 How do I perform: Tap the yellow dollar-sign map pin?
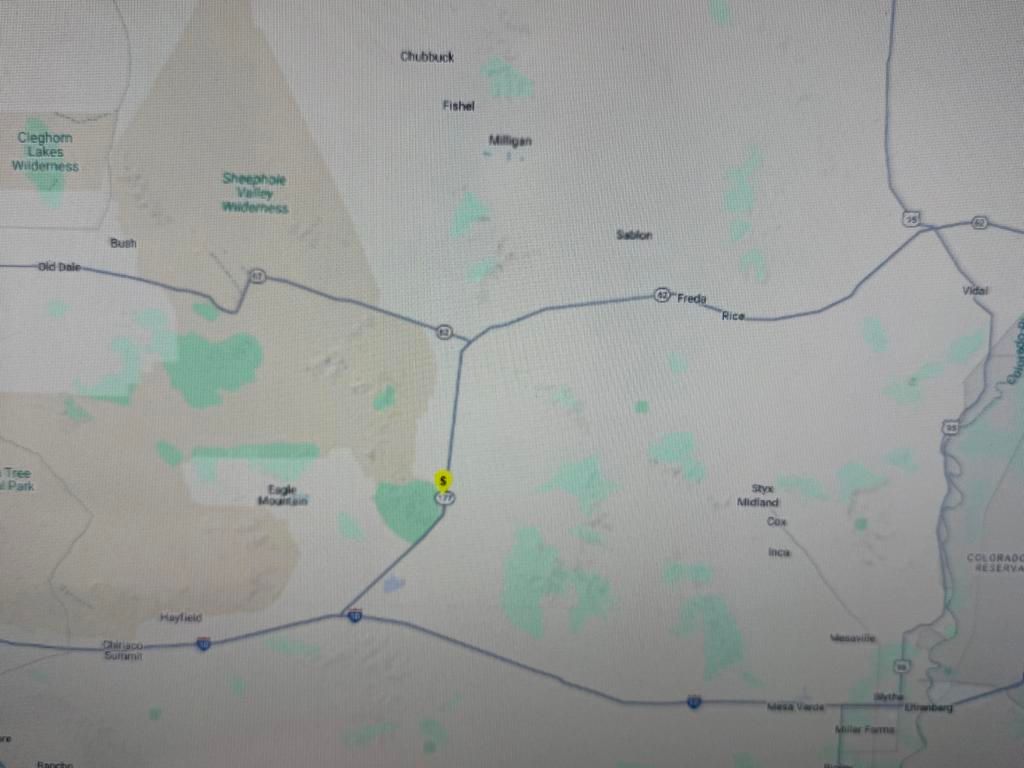click(x=443, y=480)
